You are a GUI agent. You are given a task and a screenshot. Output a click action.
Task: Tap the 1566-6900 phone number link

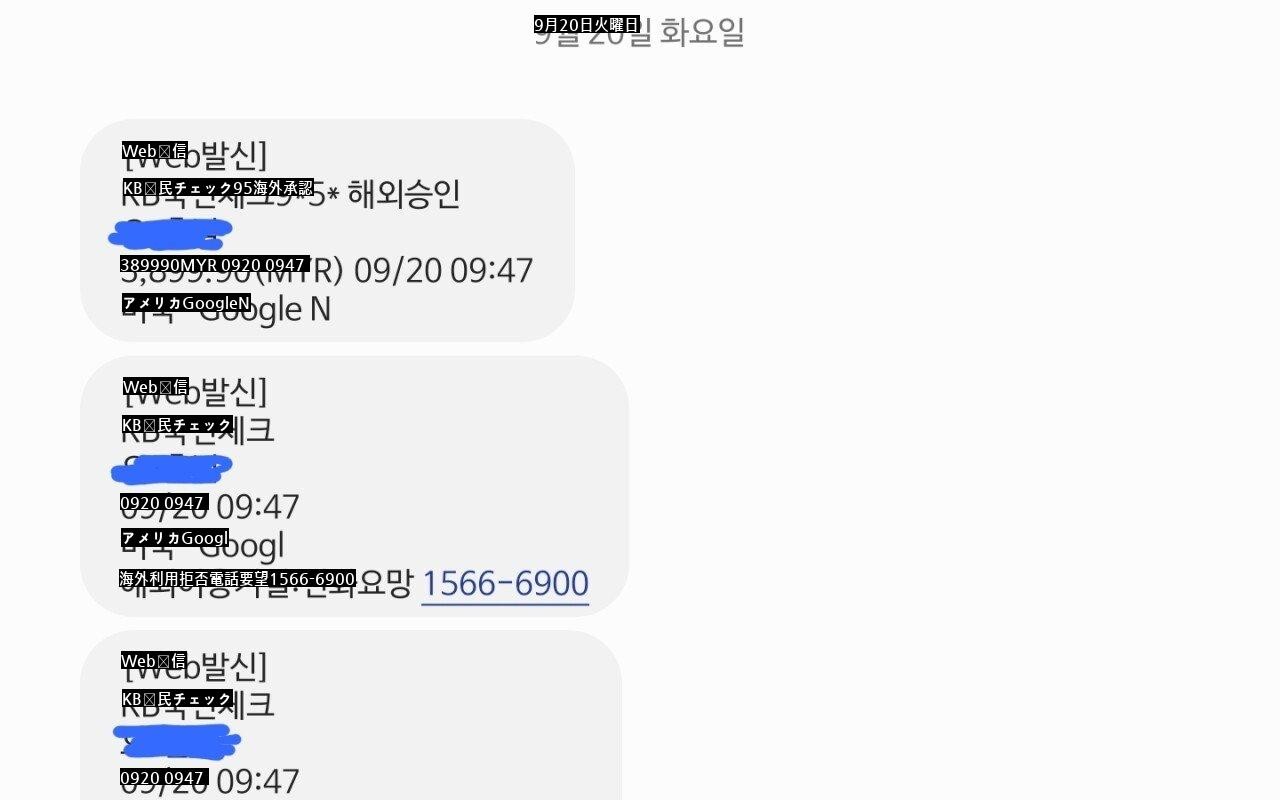505,583
